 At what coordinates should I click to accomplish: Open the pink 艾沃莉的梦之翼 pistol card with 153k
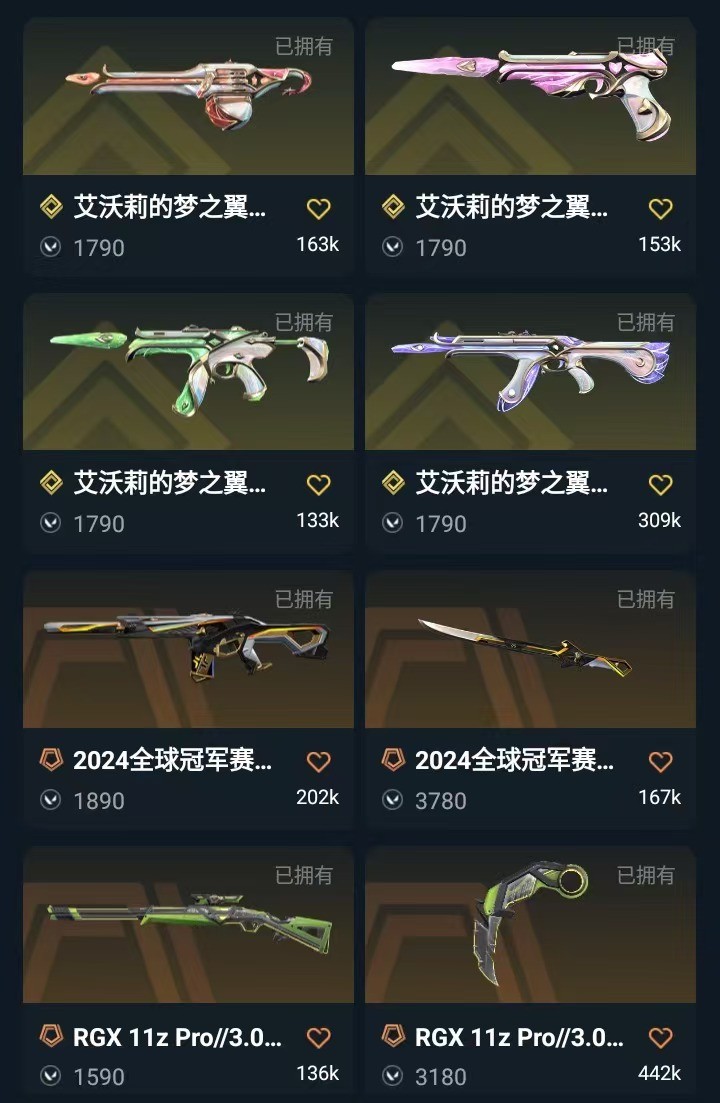[530, 100]
